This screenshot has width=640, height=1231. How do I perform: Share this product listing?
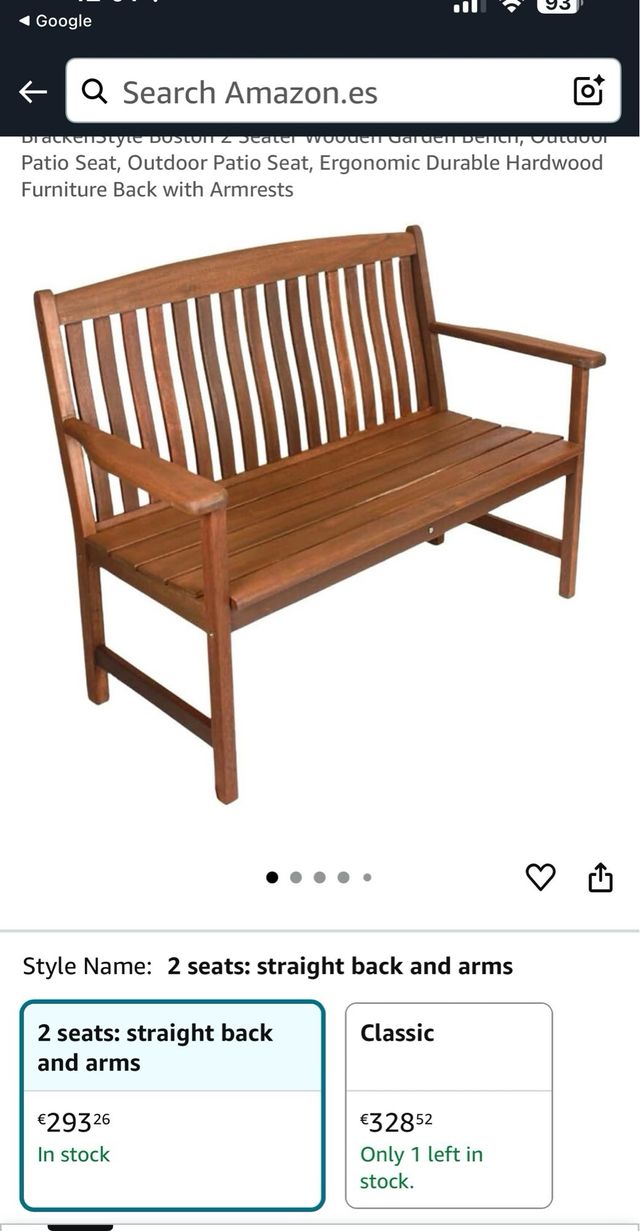(600, 877)
